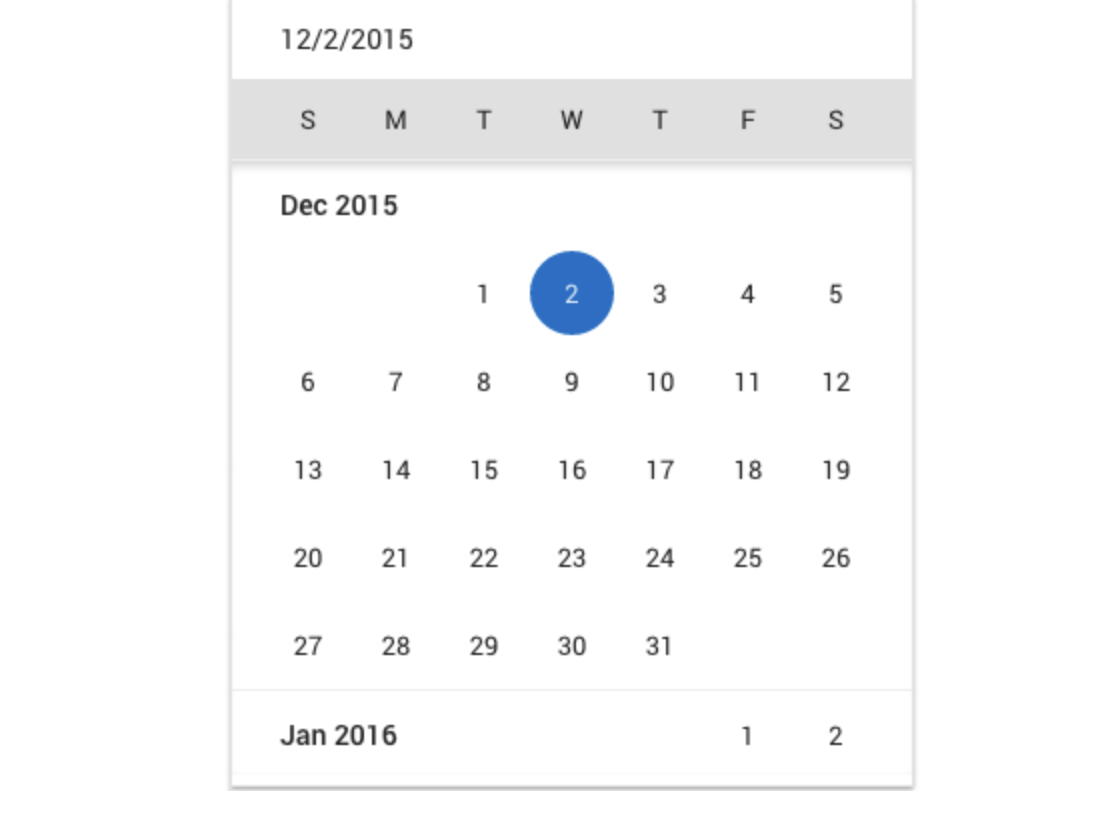Viewport: 1104px width, 820px height.
Task: Pick December 15 from the calendar
Action: click(x=483, y=470)
